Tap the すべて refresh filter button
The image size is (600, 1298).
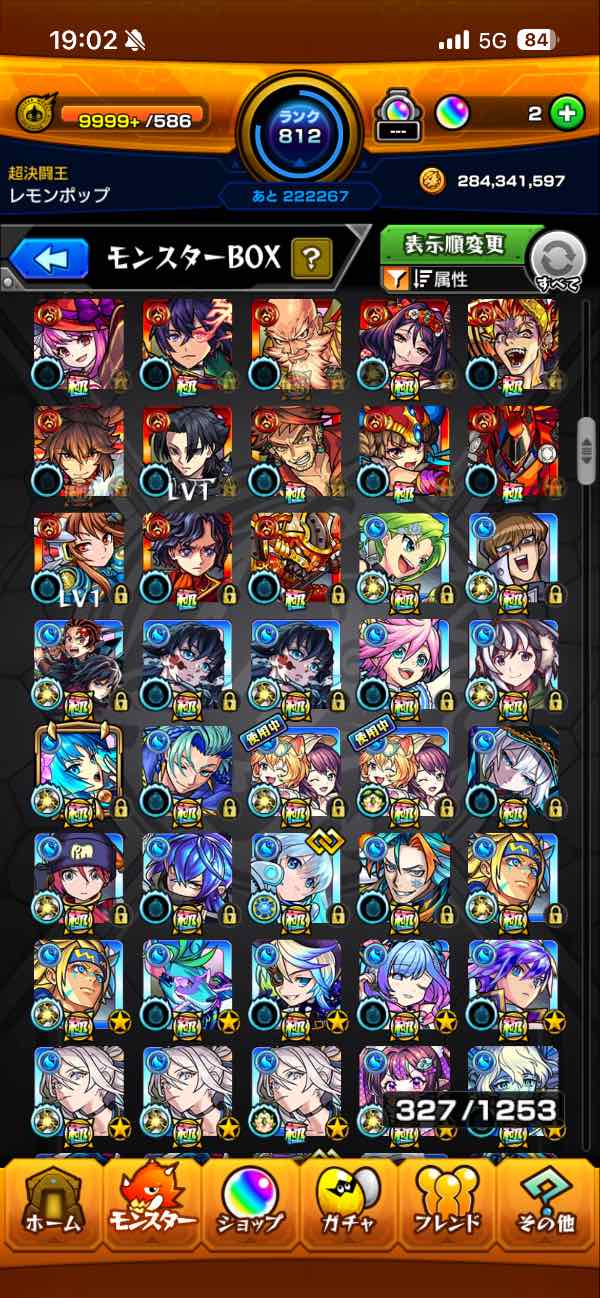pos(557,262)
